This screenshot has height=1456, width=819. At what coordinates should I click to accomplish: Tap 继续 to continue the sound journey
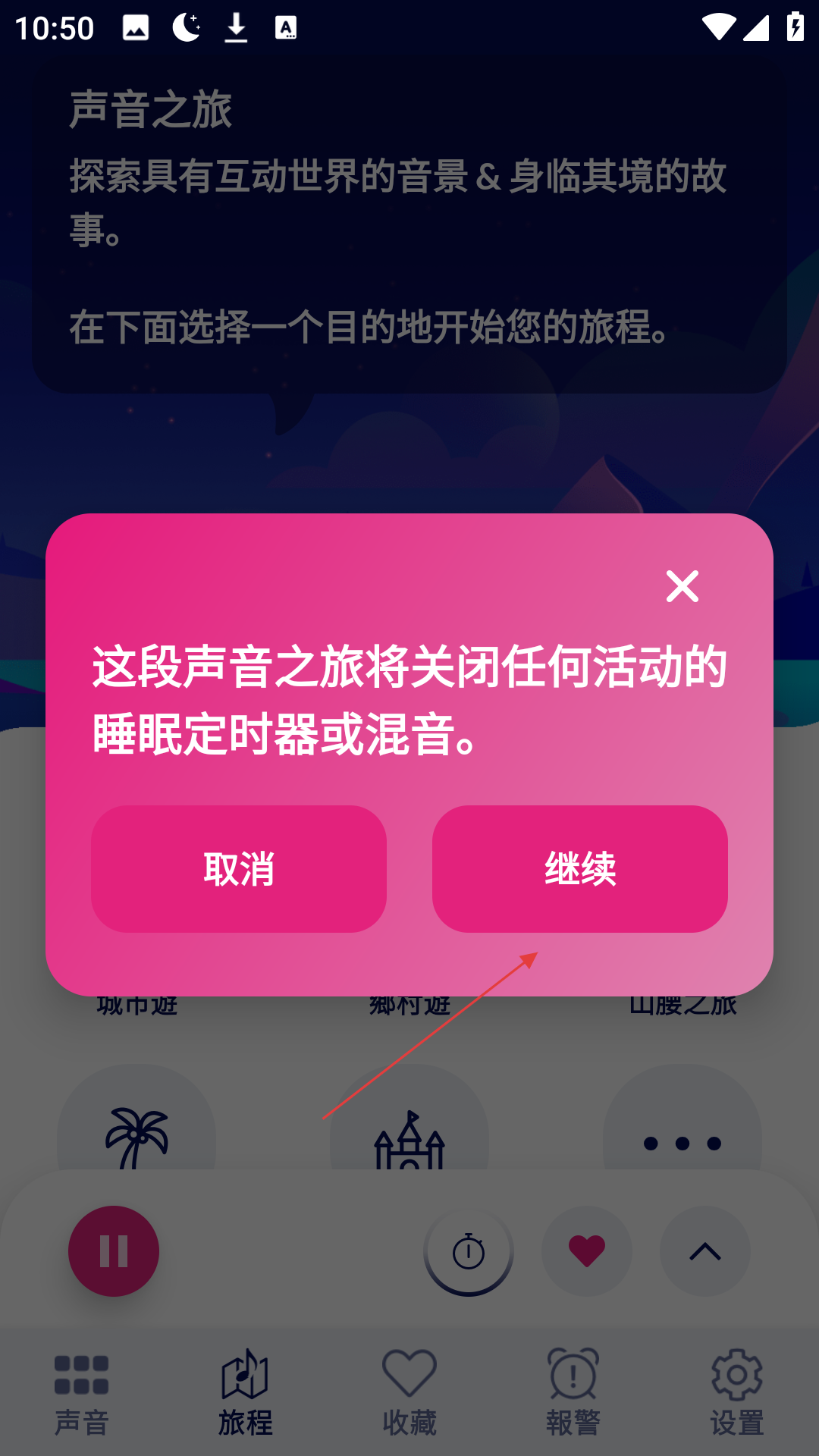tap(580, 869)
